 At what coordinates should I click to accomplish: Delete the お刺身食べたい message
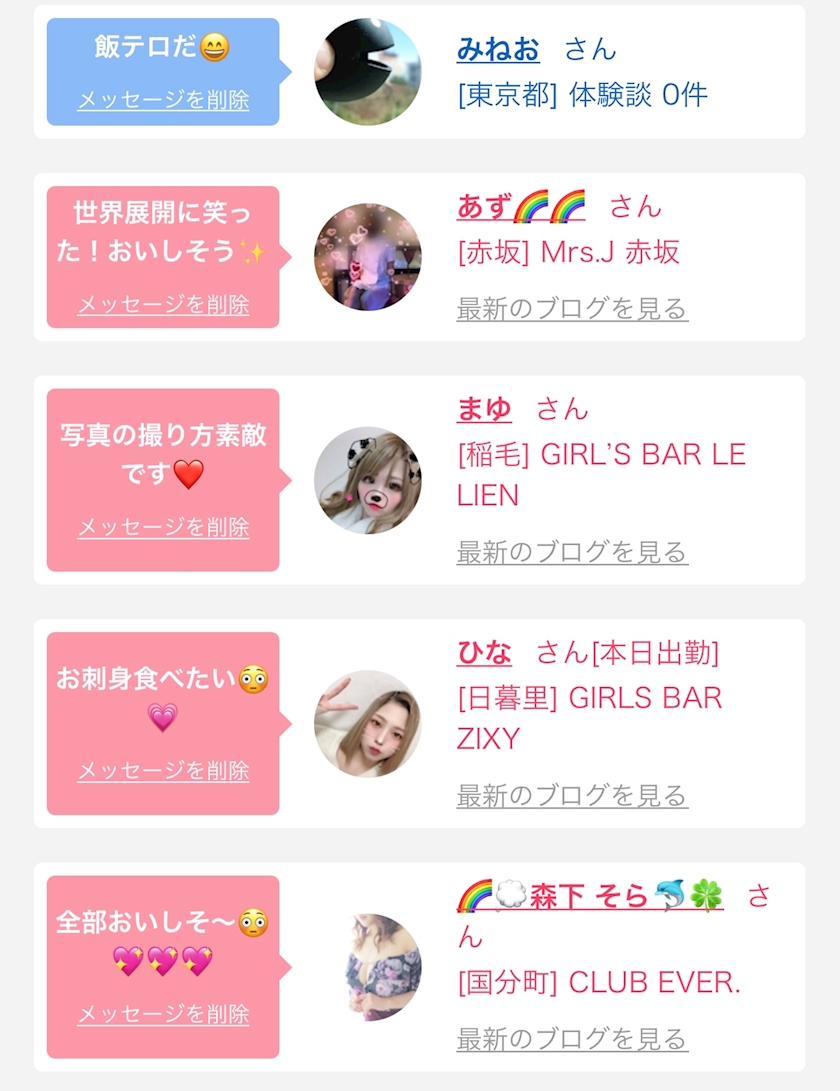(x=163, y=770)
